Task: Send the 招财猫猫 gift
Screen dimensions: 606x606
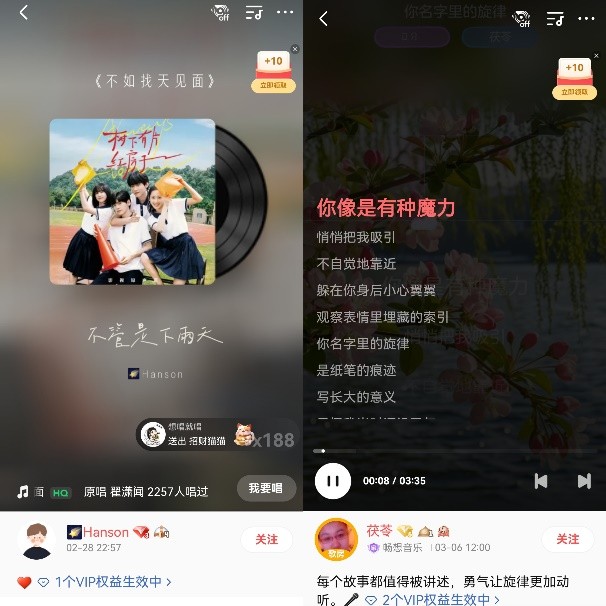Action: click(197, 433)
